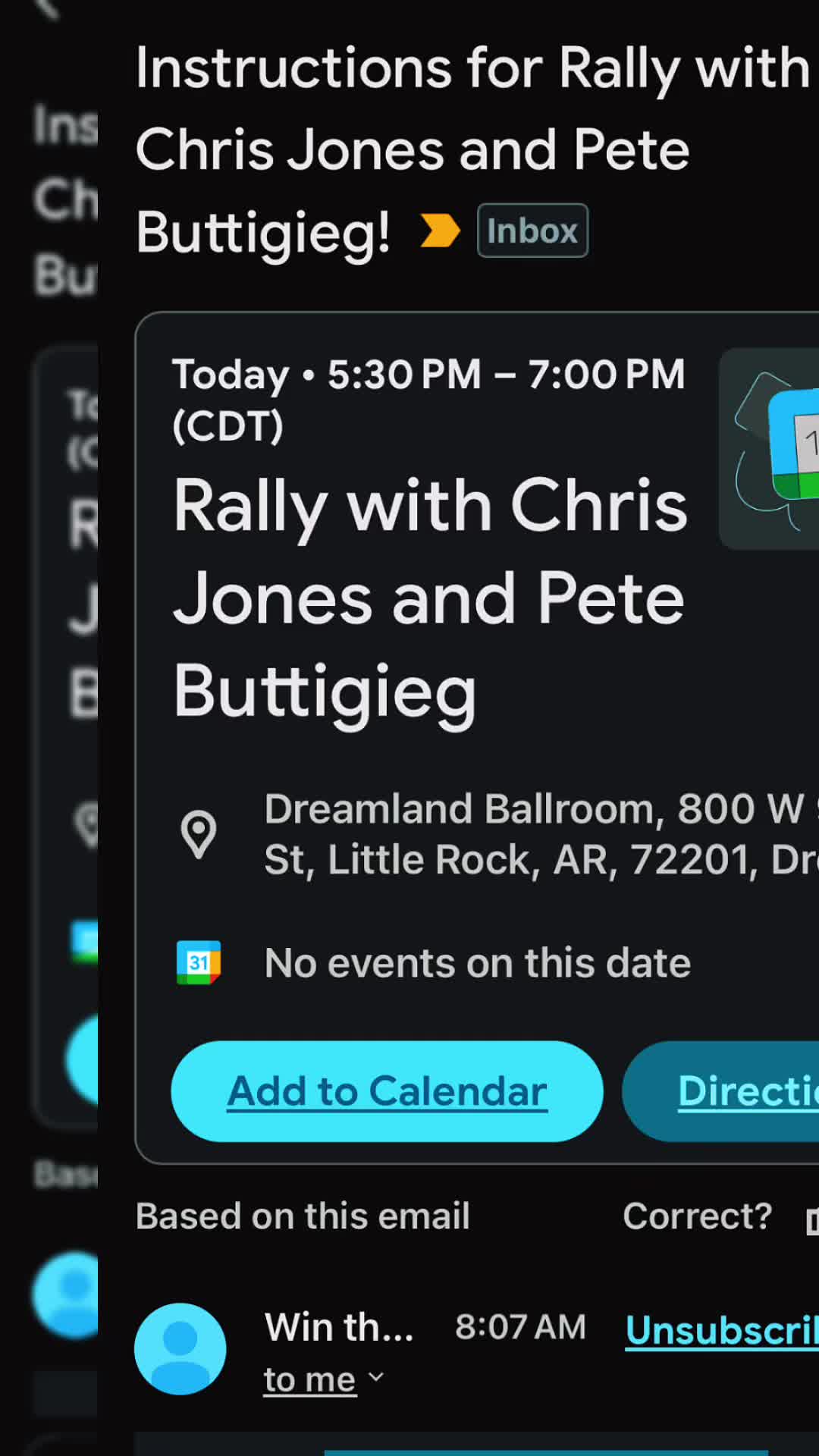This screenshot has height=1456, width=819.
Task: Tap the Inbox label chip
Action: (x=532, y=231)
